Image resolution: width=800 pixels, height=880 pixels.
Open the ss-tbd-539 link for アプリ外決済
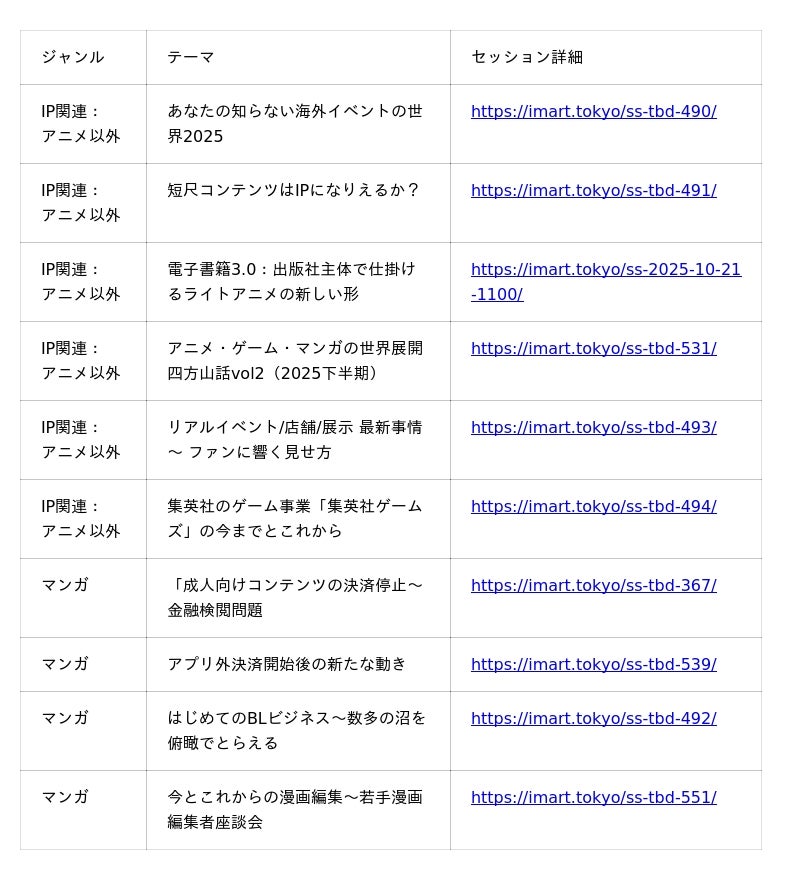pos(593,665)
